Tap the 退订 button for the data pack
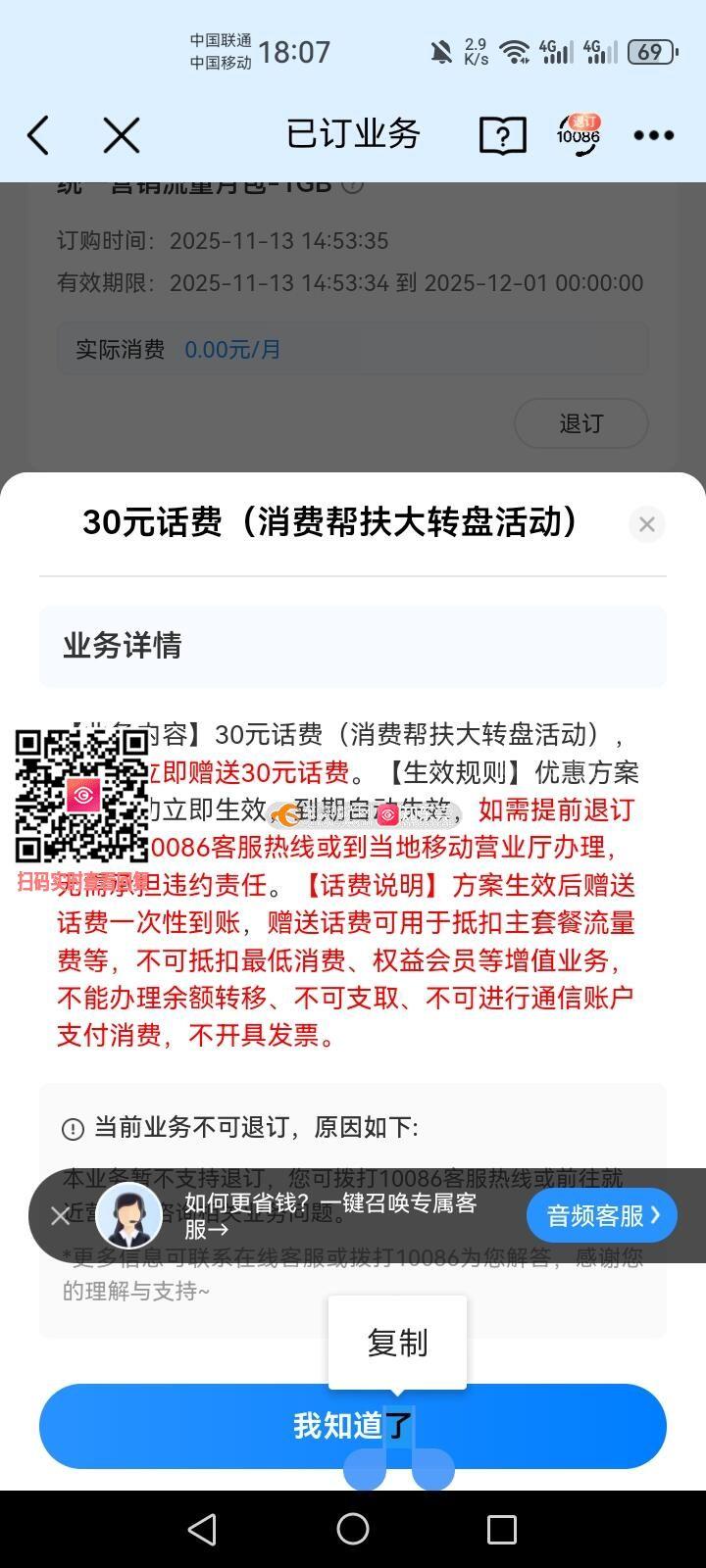Viewport: 706px width, 1568px height. point(580,423)
